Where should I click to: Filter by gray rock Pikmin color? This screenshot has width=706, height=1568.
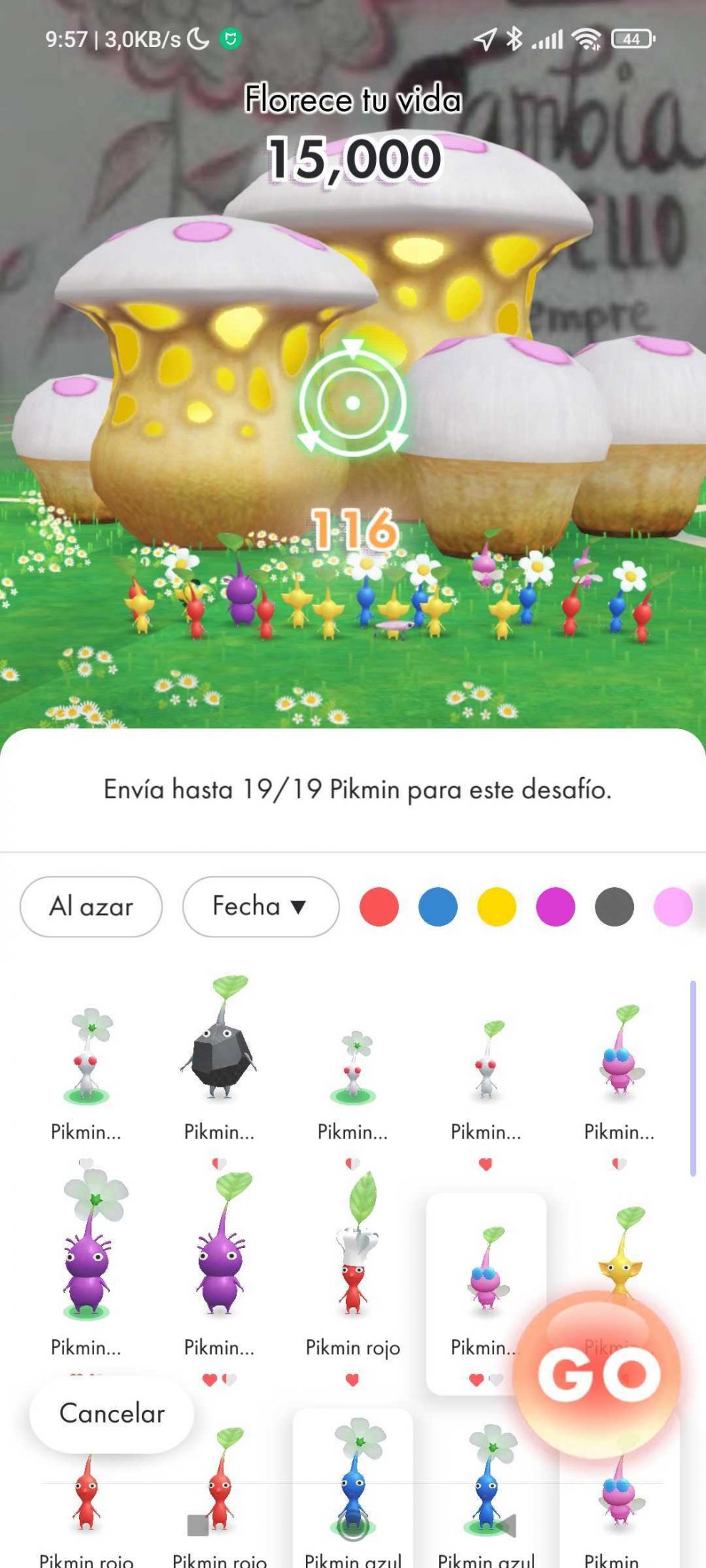click(x=614, y=907)
